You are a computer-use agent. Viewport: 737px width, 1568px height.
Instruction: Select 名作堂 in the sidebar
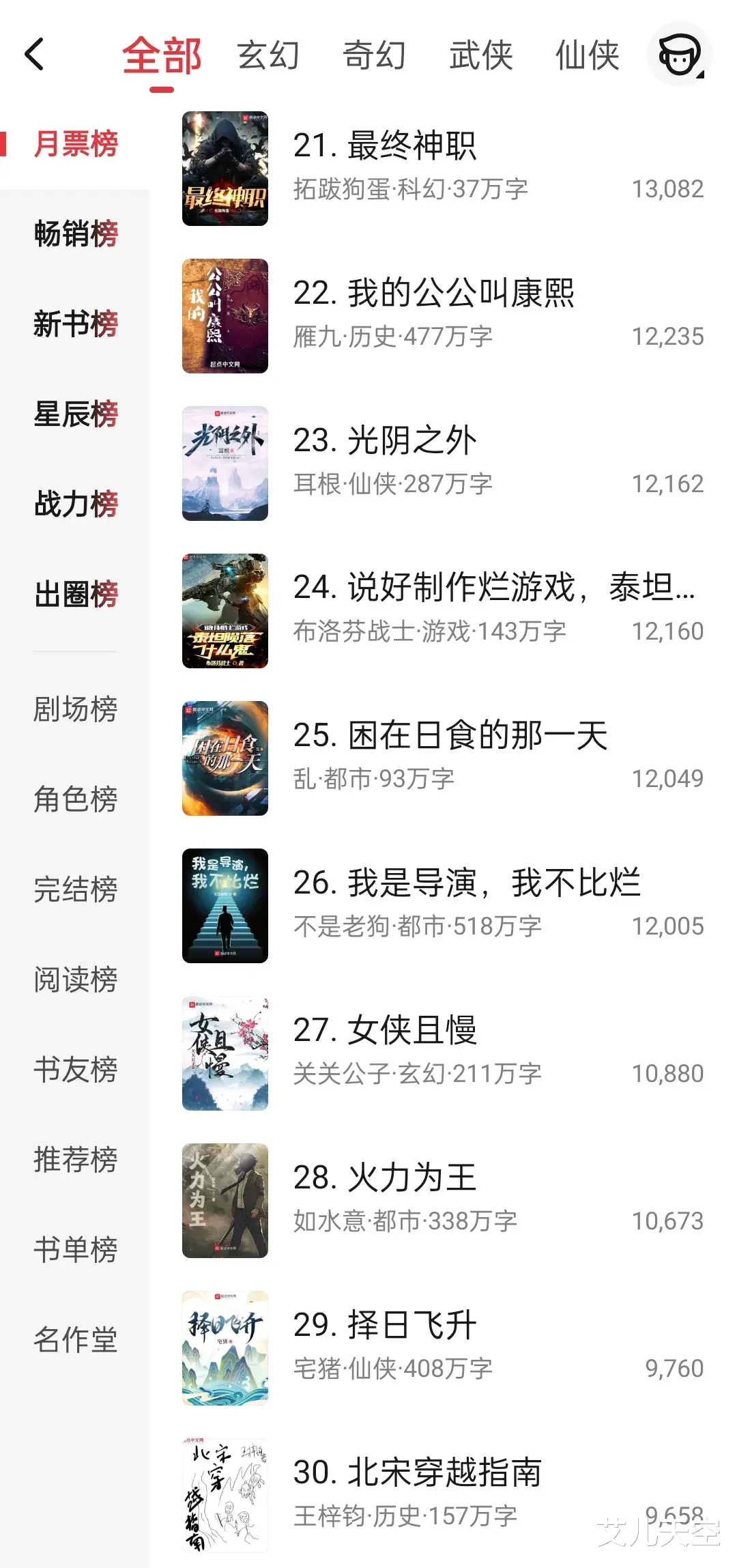pos(76,1339)
